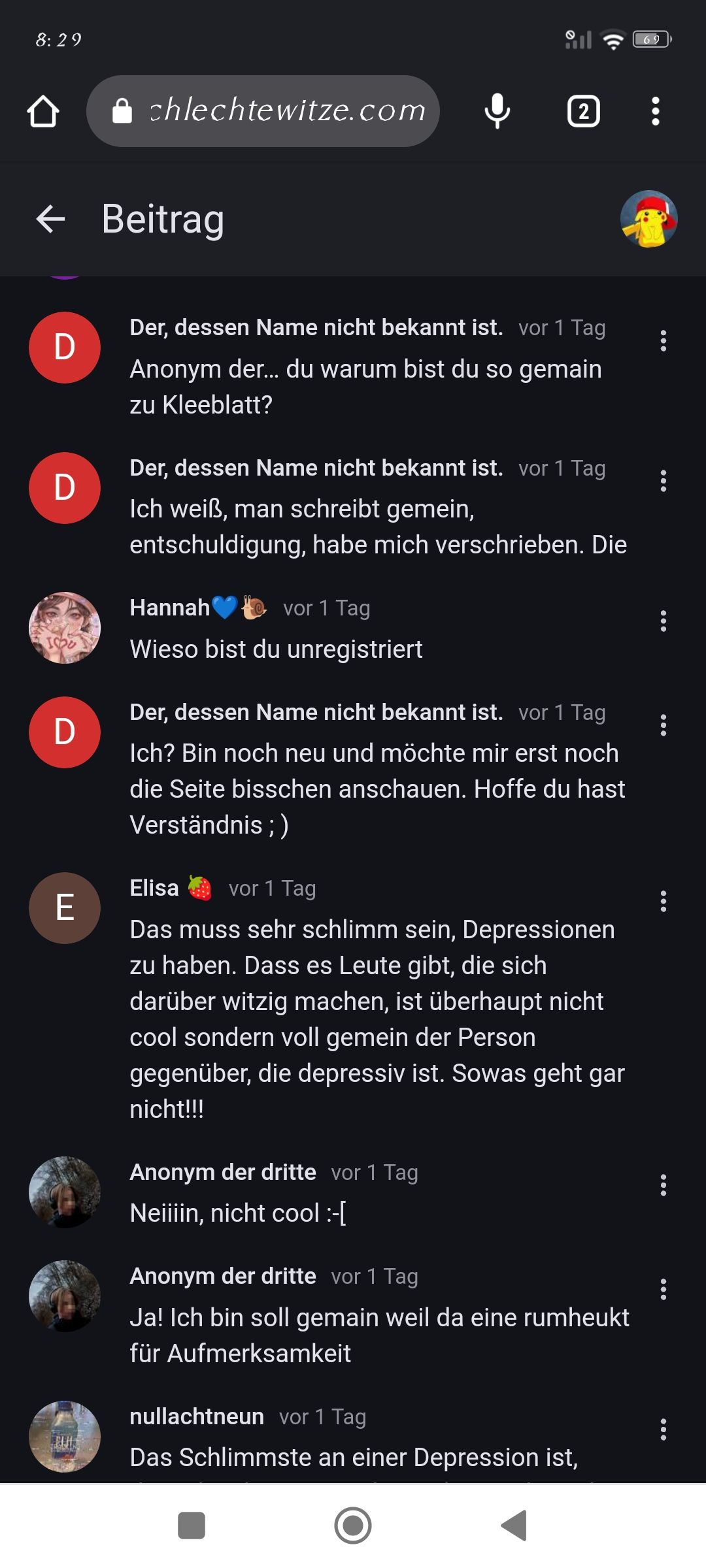Open recent apps from navigation bar
Screen dimensions: 706x1568
click(192, 1526)
